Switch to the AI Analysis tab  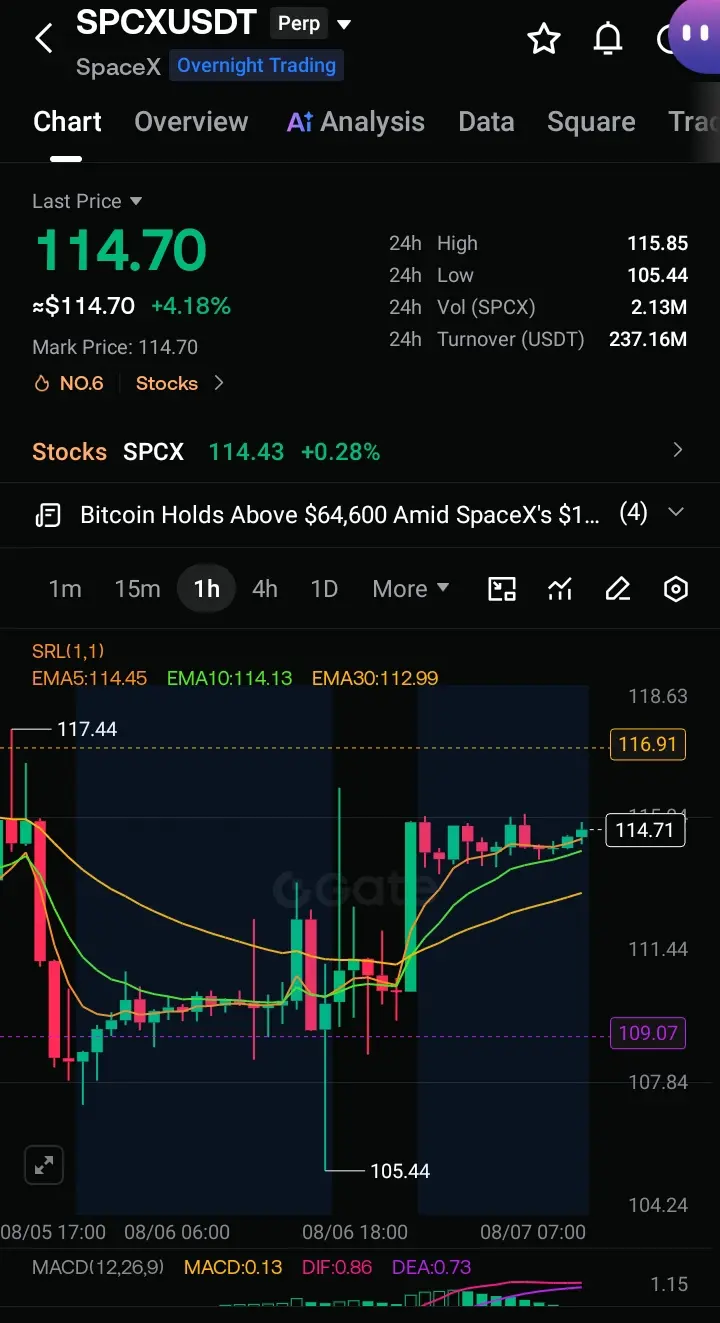[356, 122]
